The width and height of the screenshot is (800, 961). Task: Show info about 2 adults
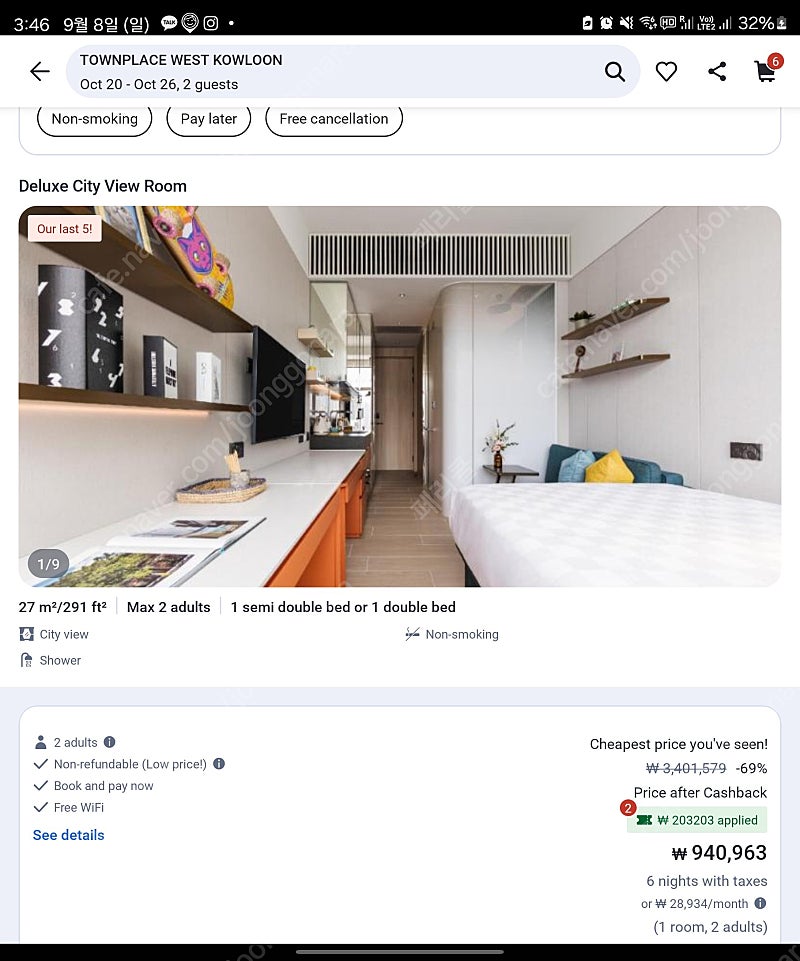tap(110, 742)
